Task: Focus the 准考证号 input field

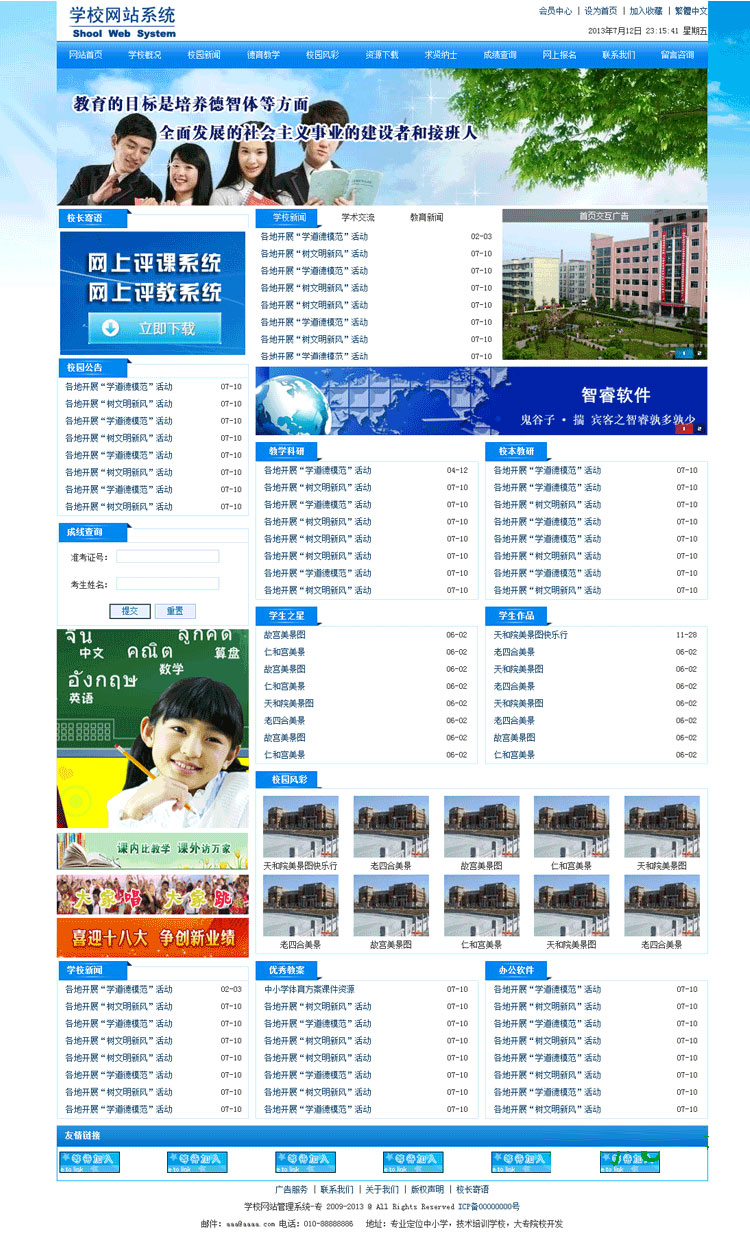Action: pos(167,557)
